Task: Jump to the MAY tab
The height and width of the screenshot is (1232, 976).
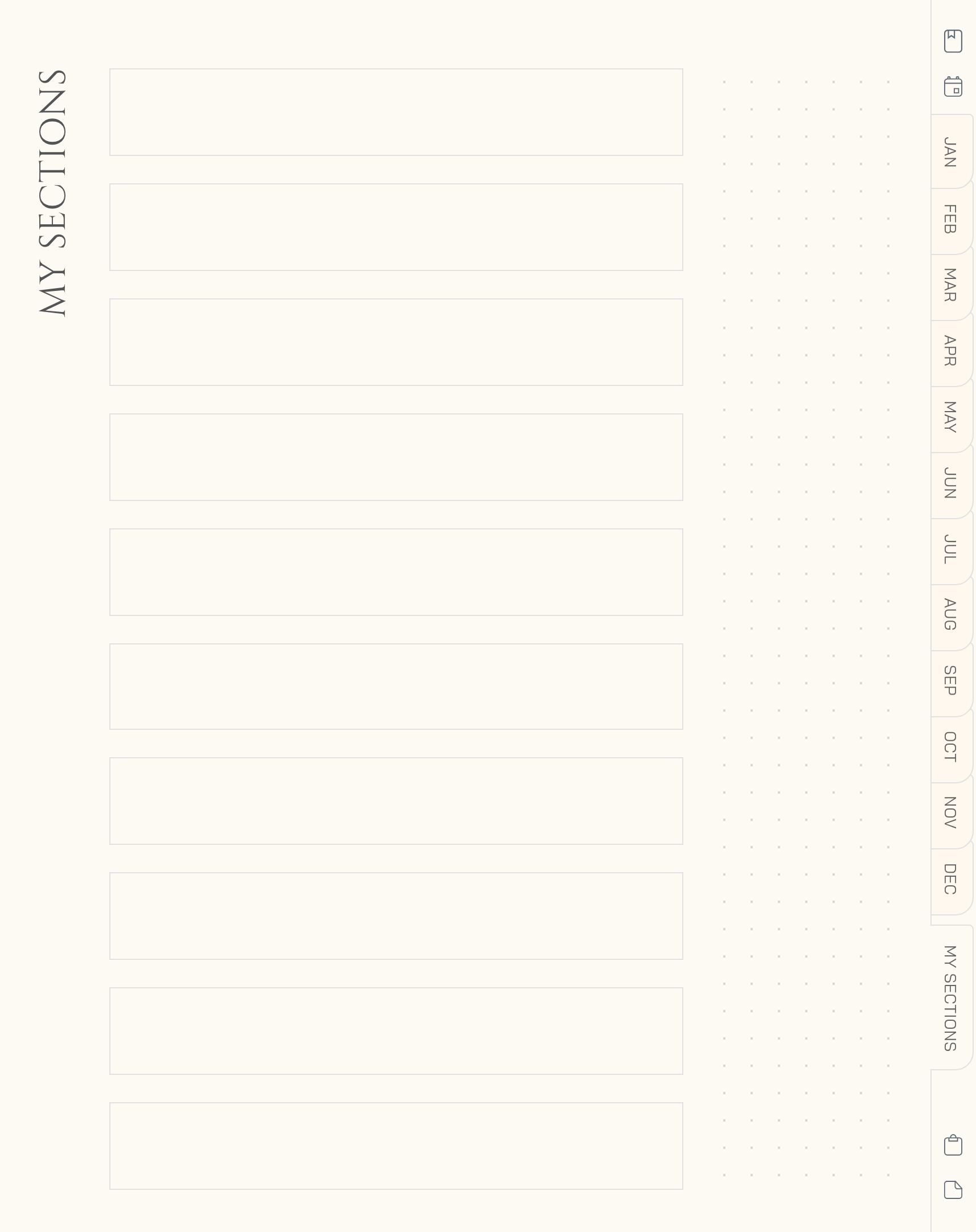Action: [950, 417]
